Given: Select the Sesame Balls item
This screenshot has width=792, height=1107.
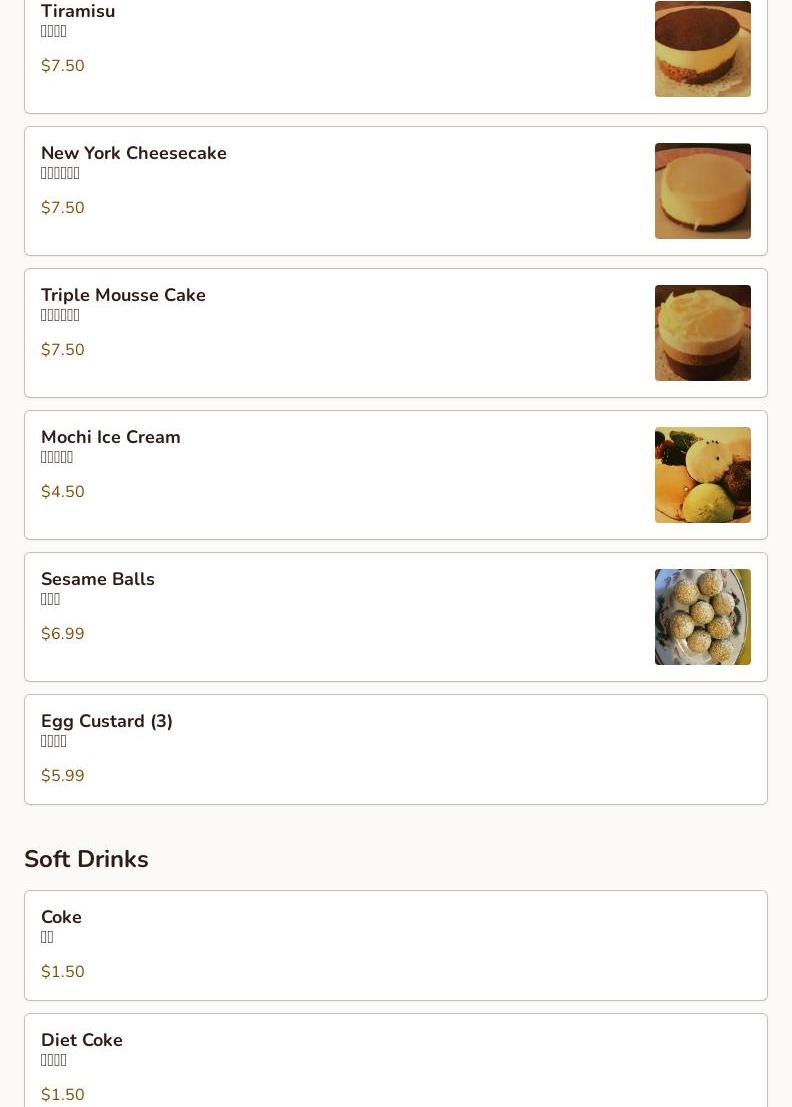Looking at the screenshot, I should [98, 580].
